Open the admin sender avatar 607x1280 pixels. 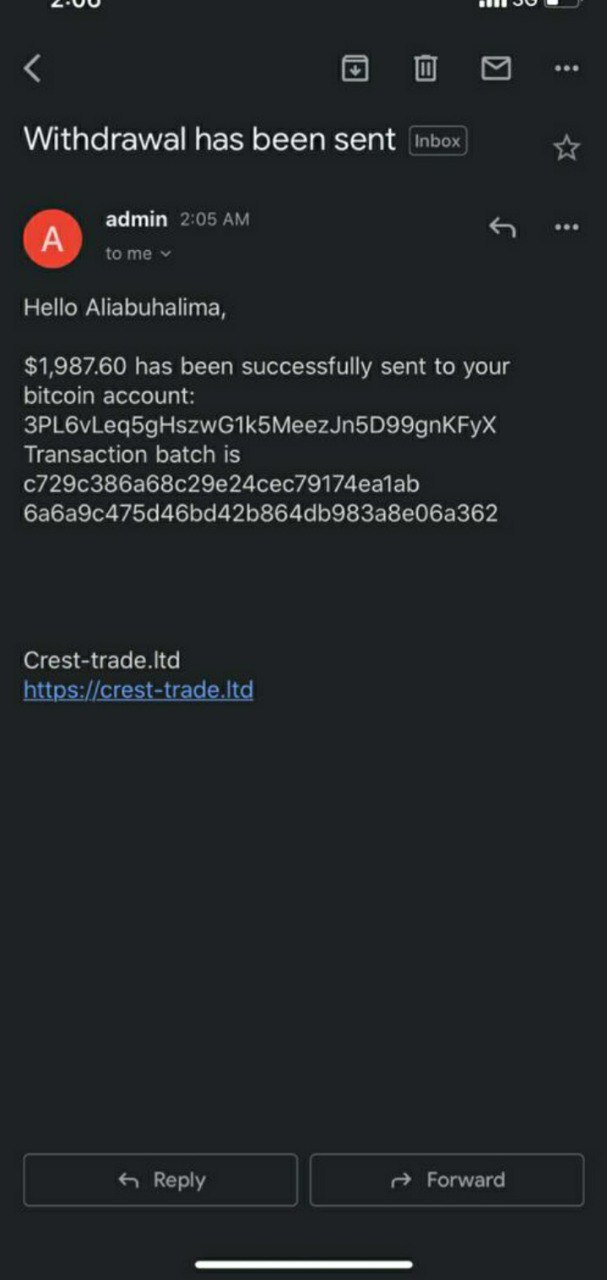pyautogui.click(x=52, y=240)
